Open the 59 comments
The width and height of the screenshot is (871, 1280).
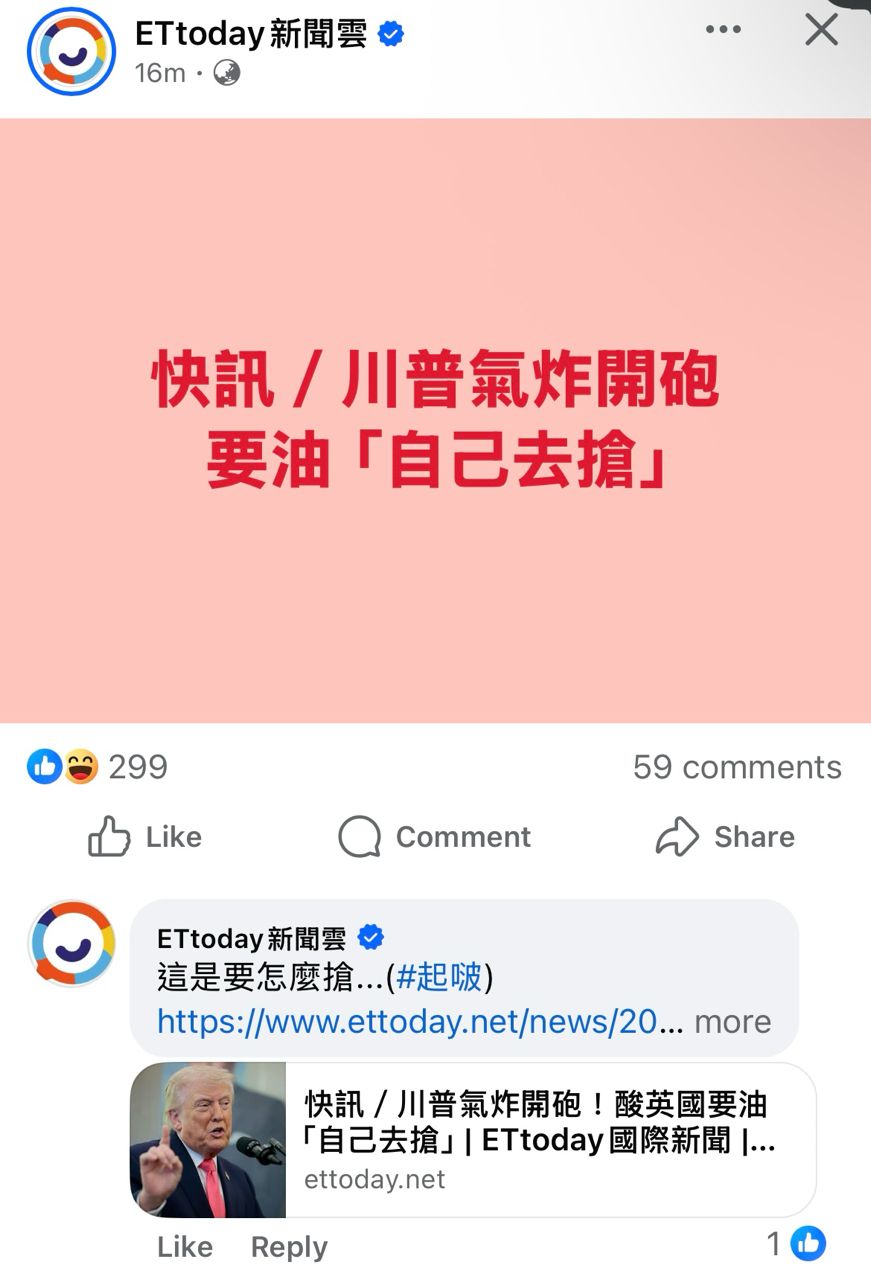(736, 767)
